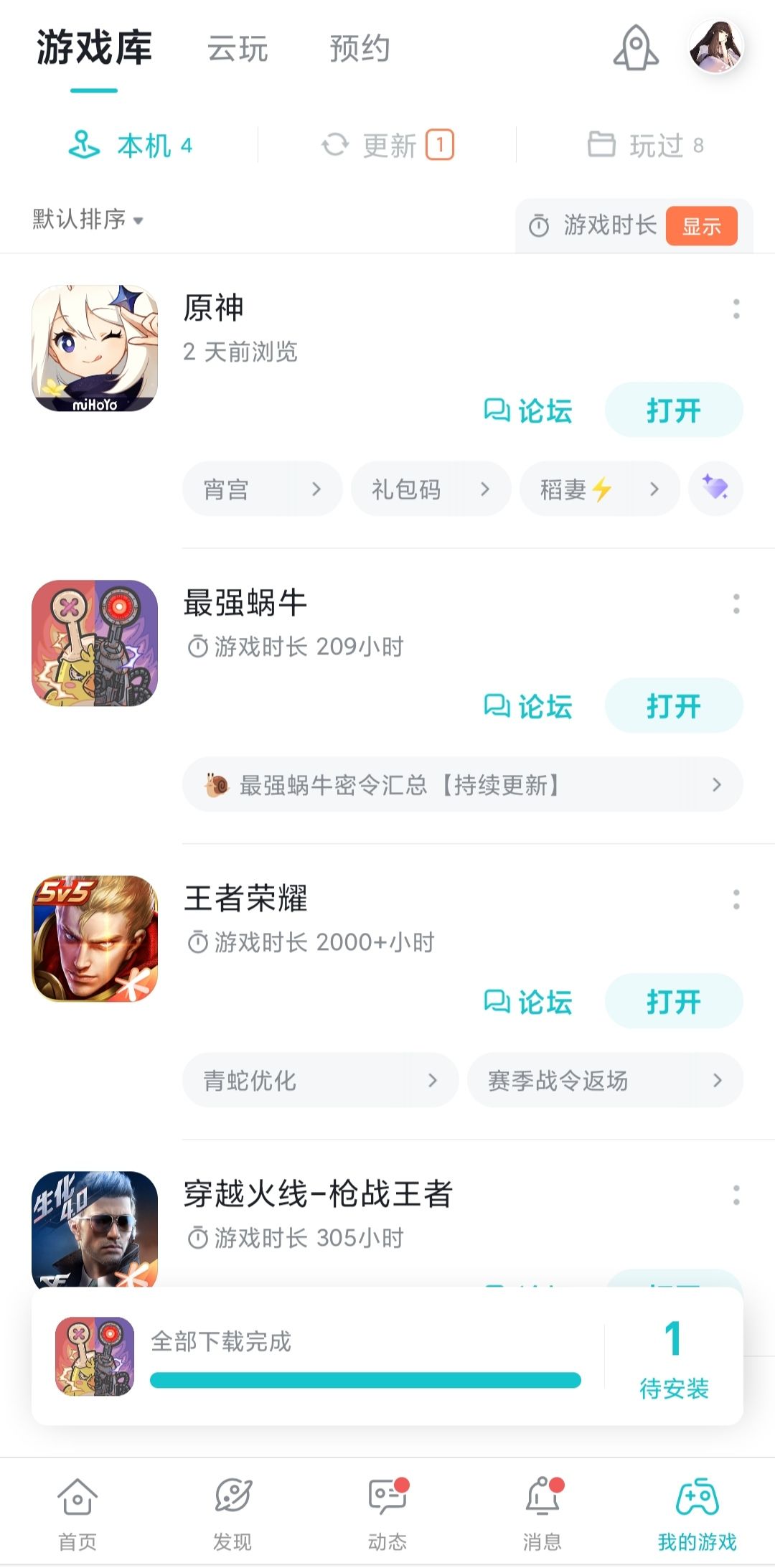Open the overflow menu for 原神

(x=736, y=309)
